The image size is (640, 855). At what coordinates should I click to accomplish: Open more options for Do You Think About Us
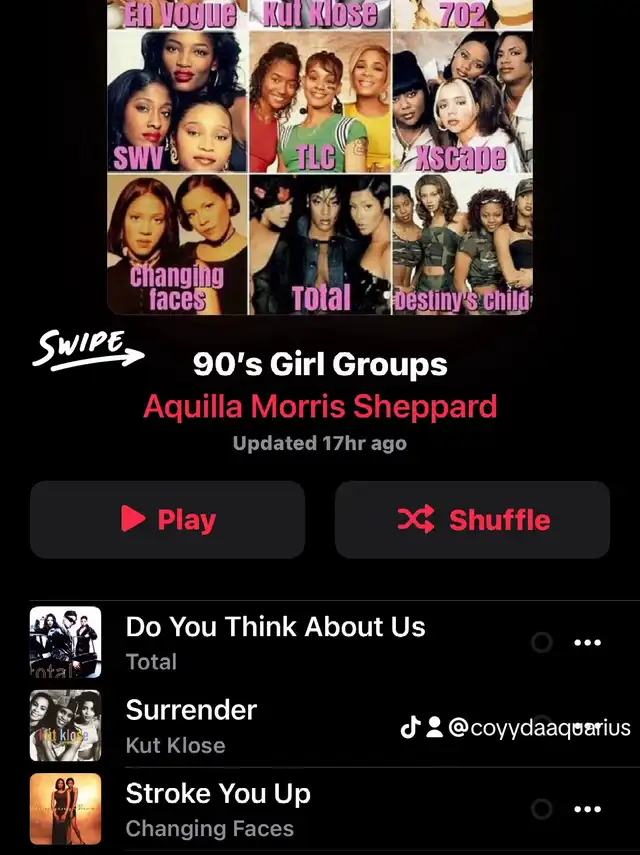(x=587, y=643)
